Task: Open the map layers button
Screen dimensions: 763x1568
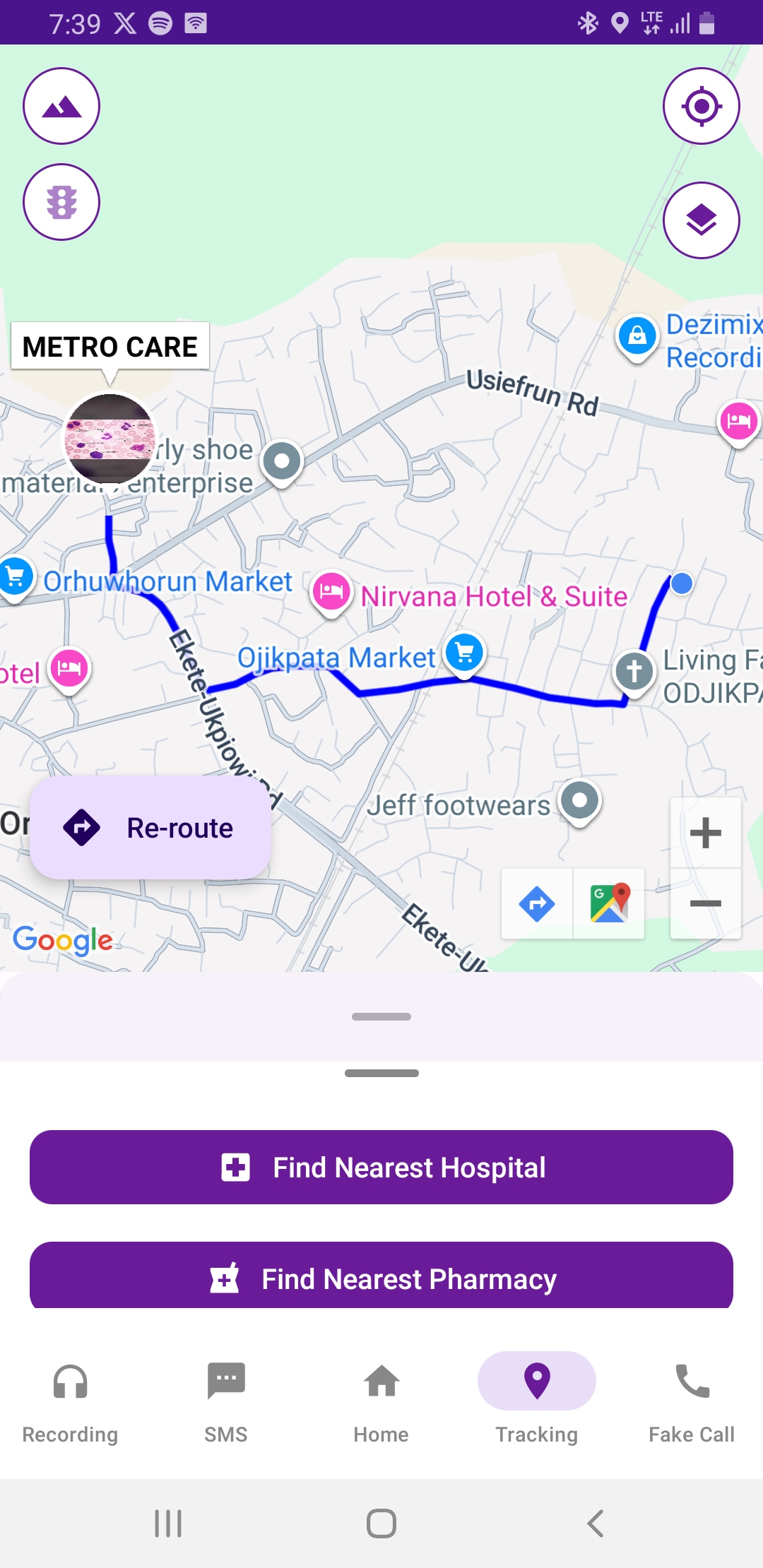Action: [x=701, y=220]
